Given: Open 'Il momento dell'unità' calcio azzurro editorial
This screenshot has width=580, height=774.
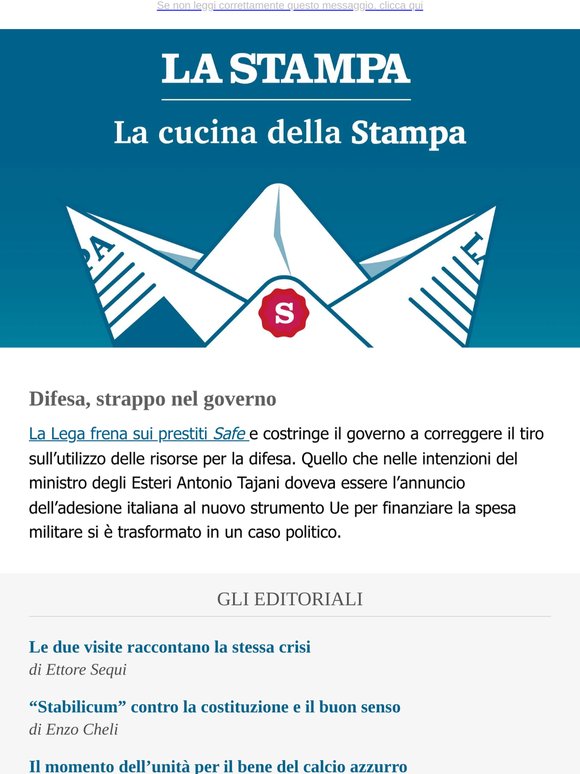Looking at the screenshot, I should pos(218,766).
